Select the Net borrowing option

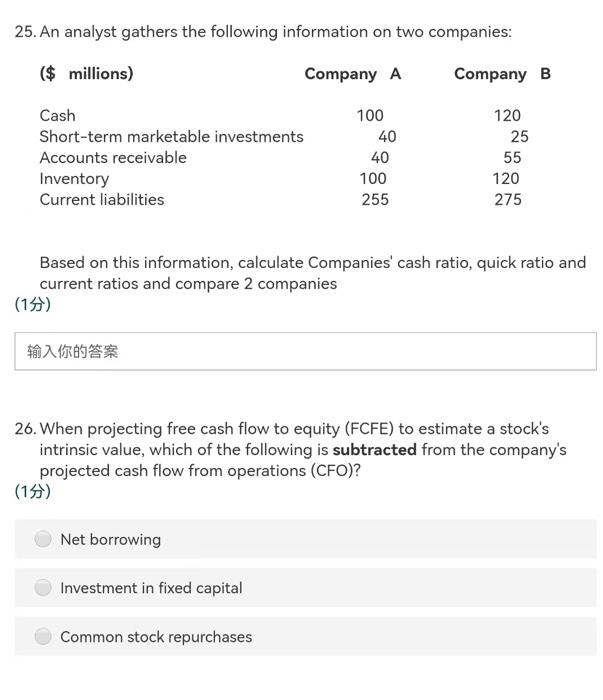(43, 539)
